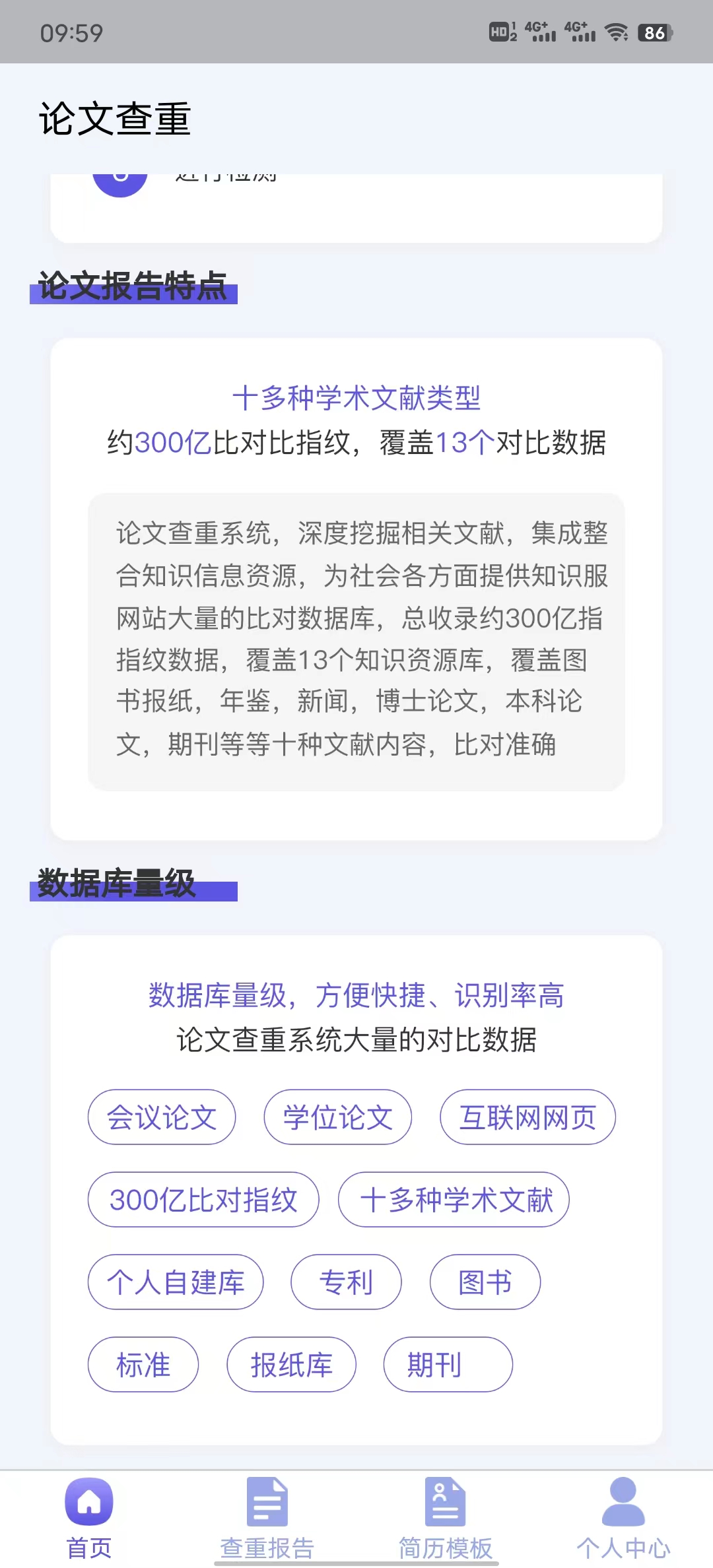Select the 报纸库 chip
Screen dimensions: 713x1568
pyautogui.click(x=291, y=1365)
